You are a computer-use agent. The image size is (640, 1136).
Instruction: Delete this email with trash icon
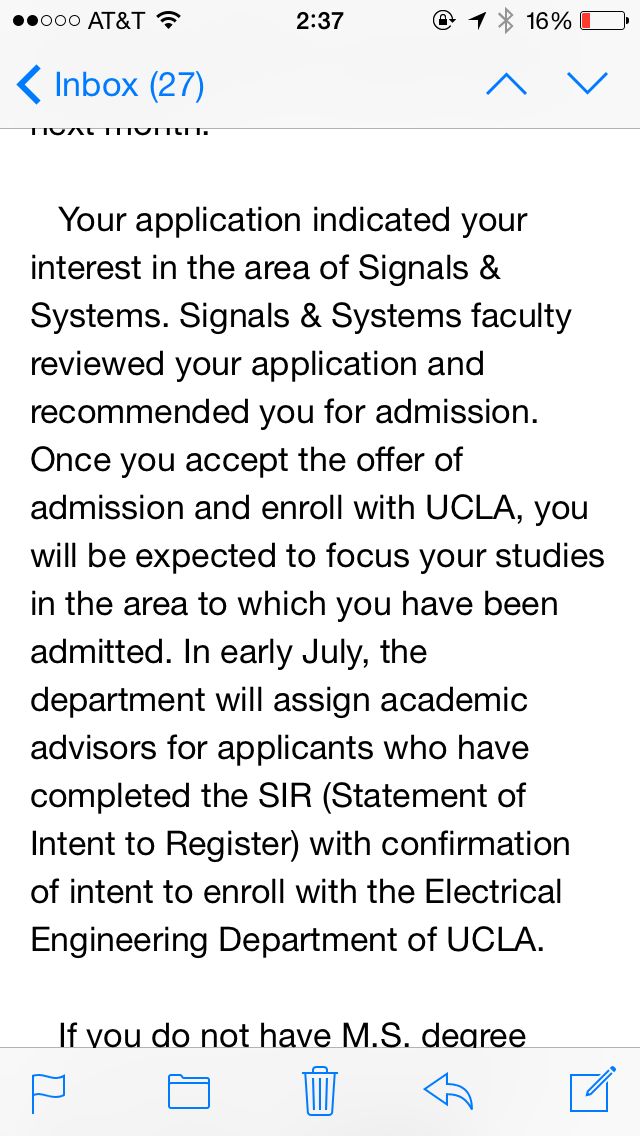click(320, 1090)
